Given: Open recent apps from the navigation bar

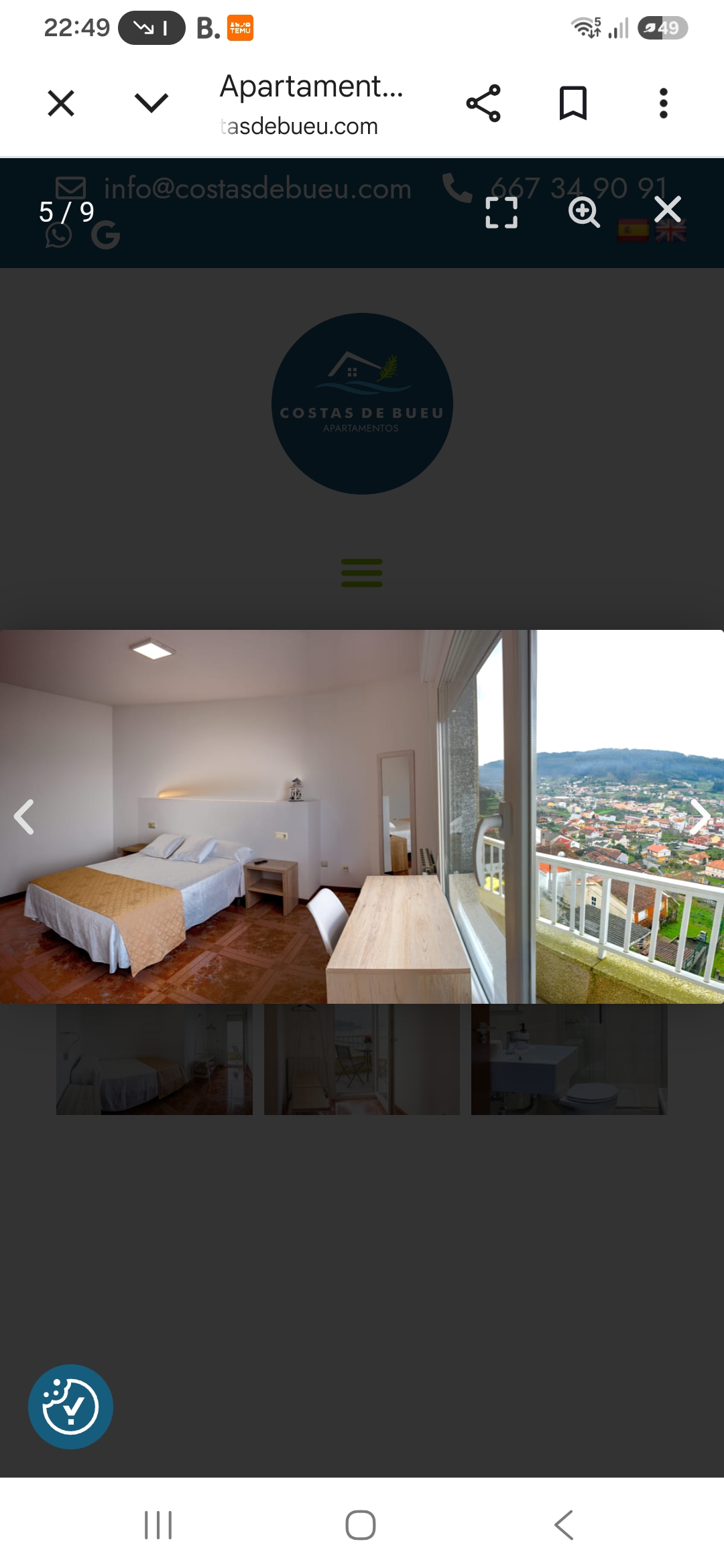Looking at the screenshot, I should coord(158,1525).
